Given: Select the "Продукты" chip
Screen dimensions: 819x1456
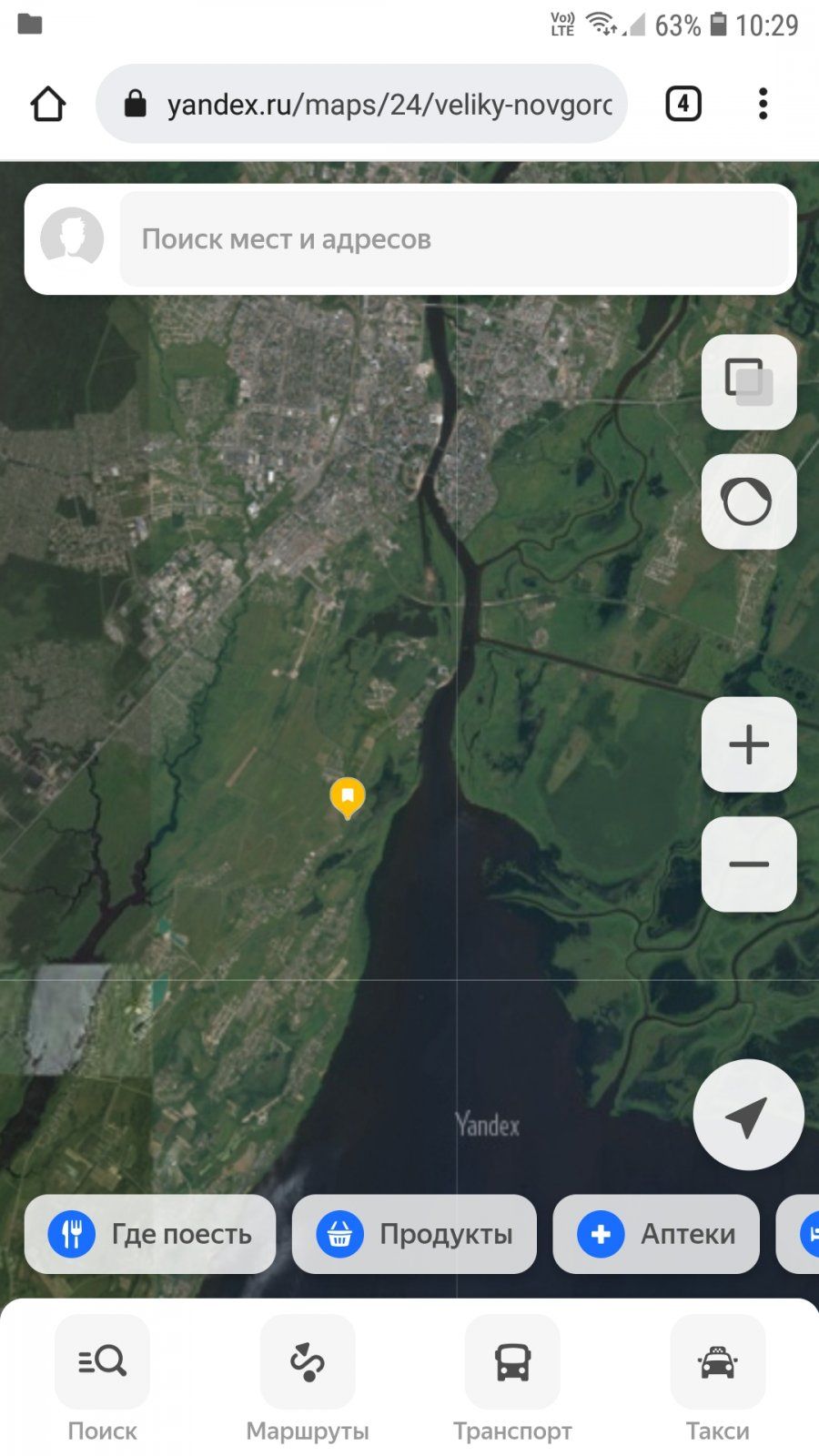Looking at the screenshot, I should point(414,1234).
